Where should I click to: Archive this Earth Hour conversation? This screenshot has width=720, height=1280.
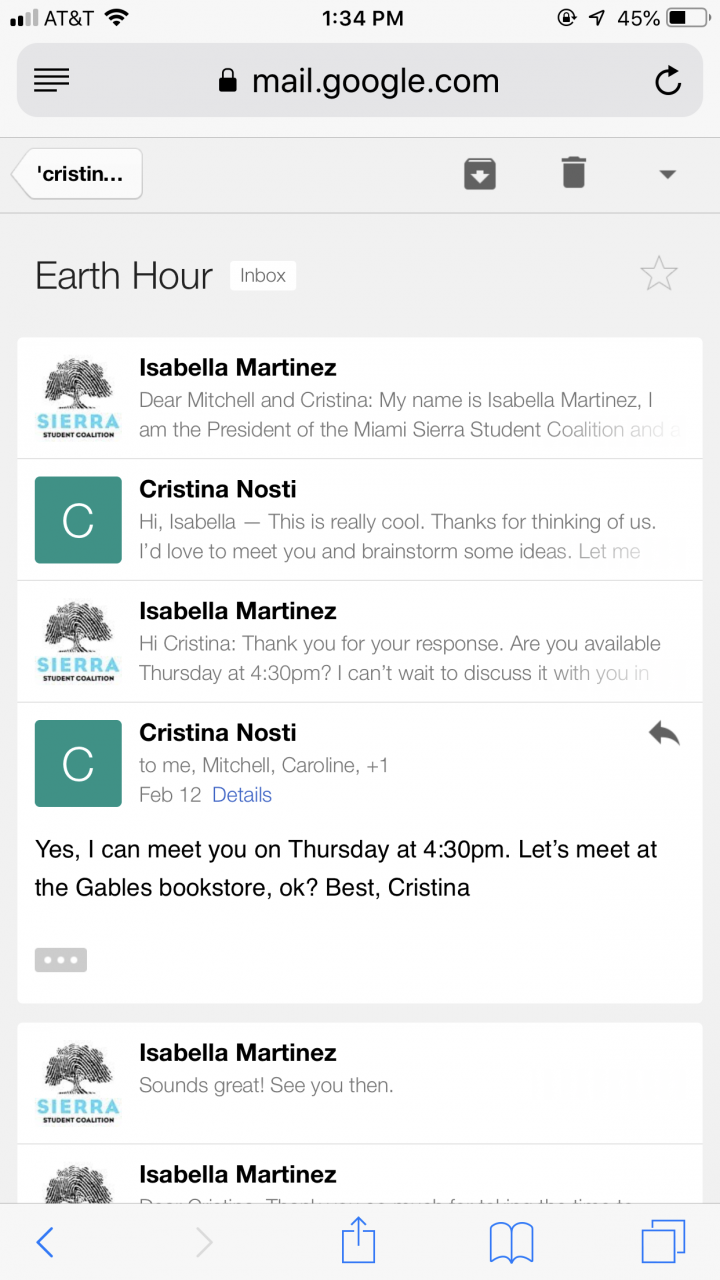pos(480,173)
